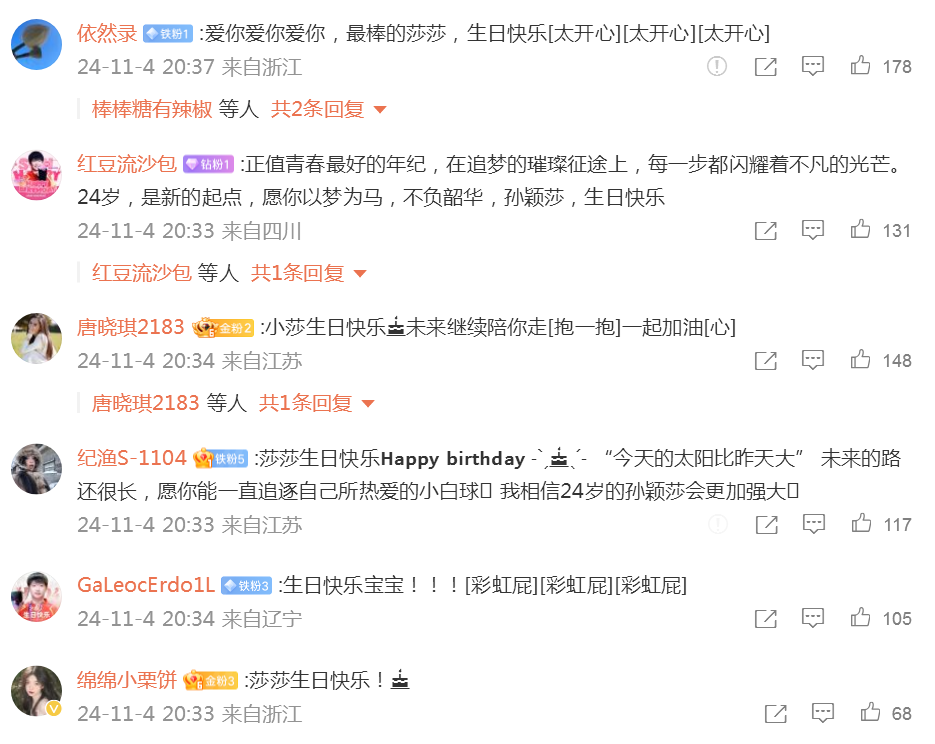Open 纪渔S-1104's avatar

36,468
